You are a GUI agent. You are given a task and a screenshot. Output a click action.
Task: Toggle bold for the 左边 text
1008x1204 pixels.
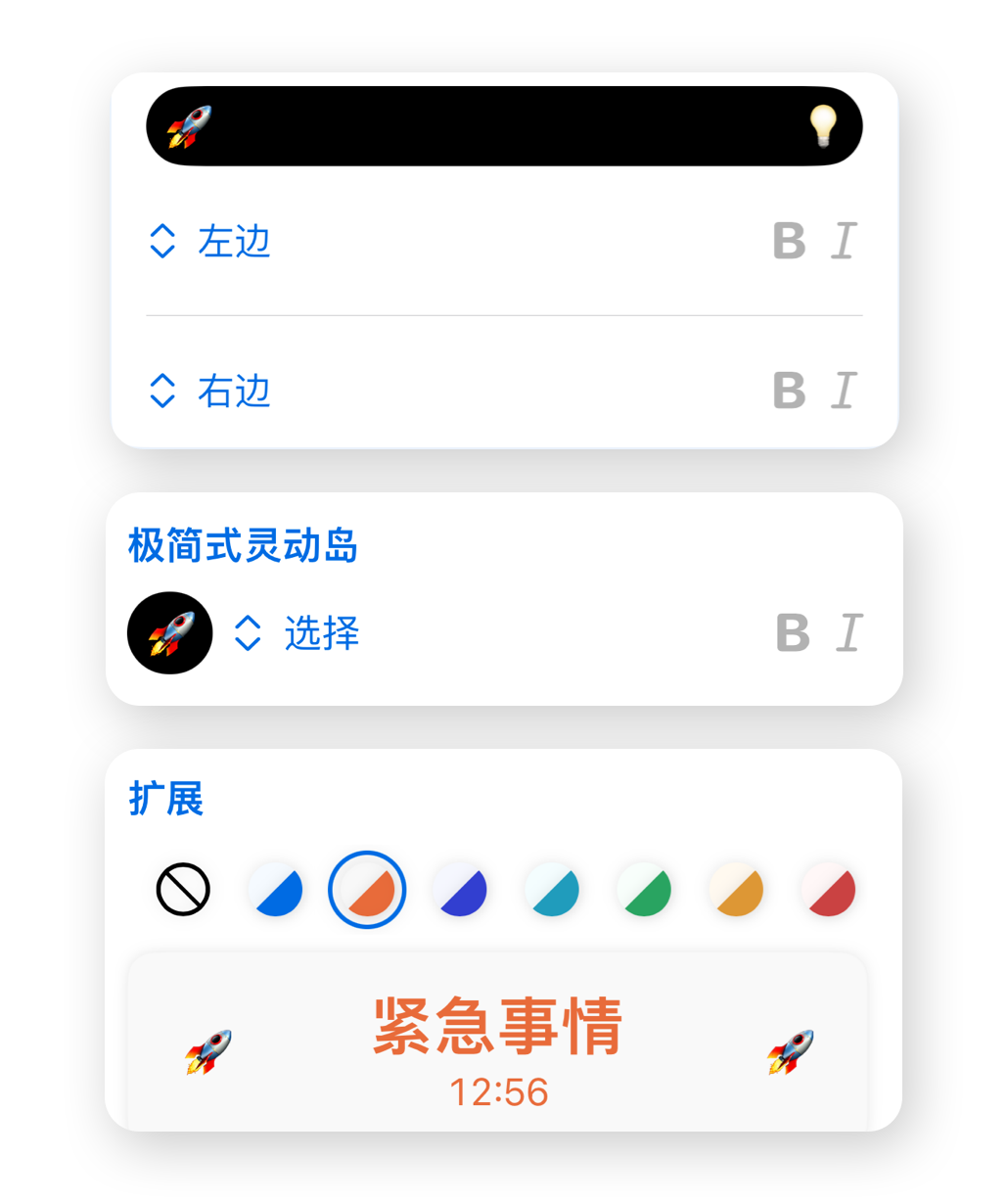pos(789,241)
